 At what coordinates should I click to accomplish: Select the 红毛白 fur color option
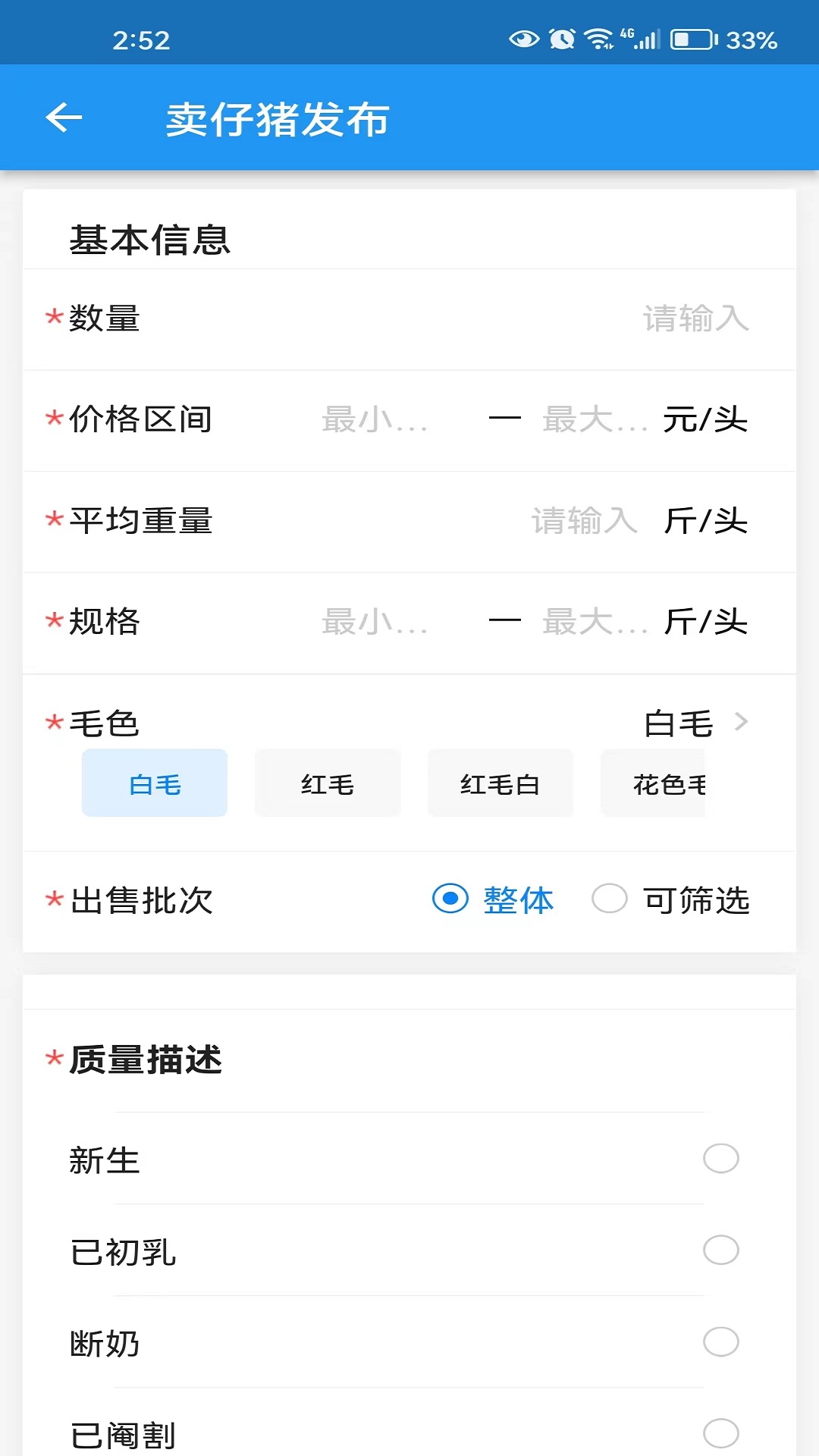[x=500, y=783]
